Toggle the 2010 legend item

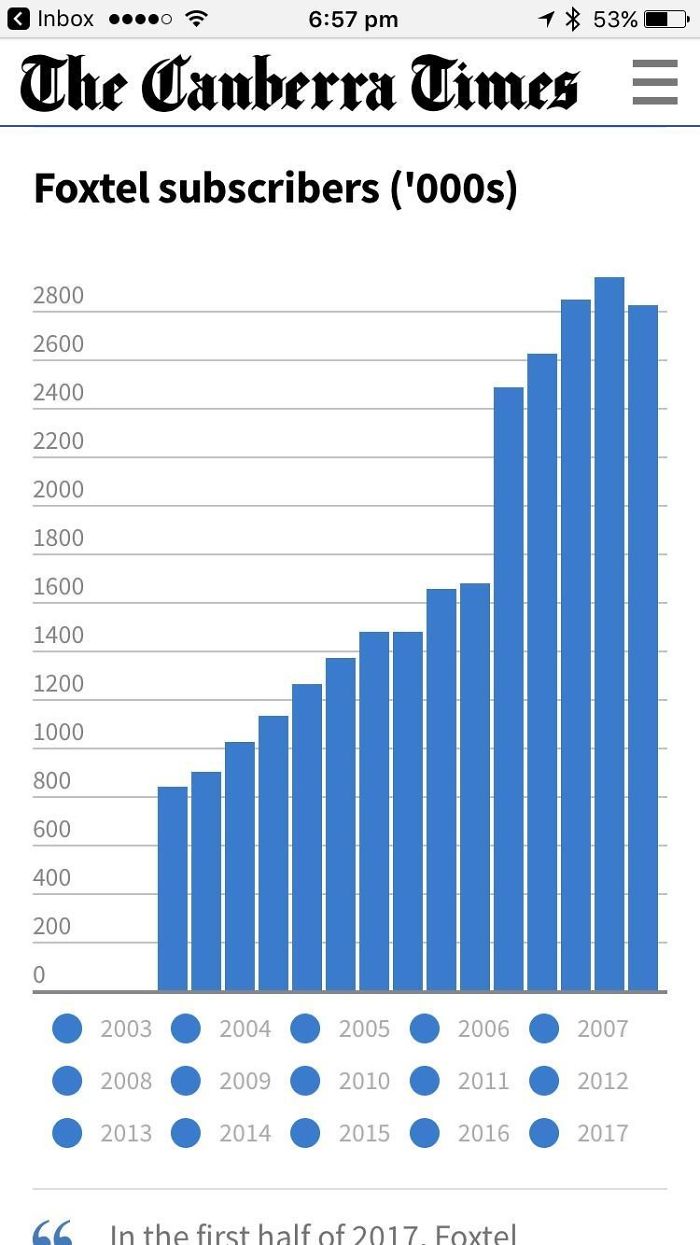[340, 1080]
